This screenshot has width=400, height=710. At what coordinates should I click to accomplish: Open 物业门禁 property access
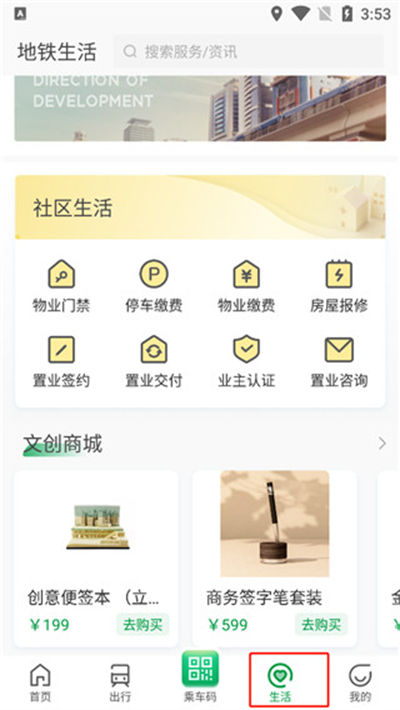click(x=61, y=287)
